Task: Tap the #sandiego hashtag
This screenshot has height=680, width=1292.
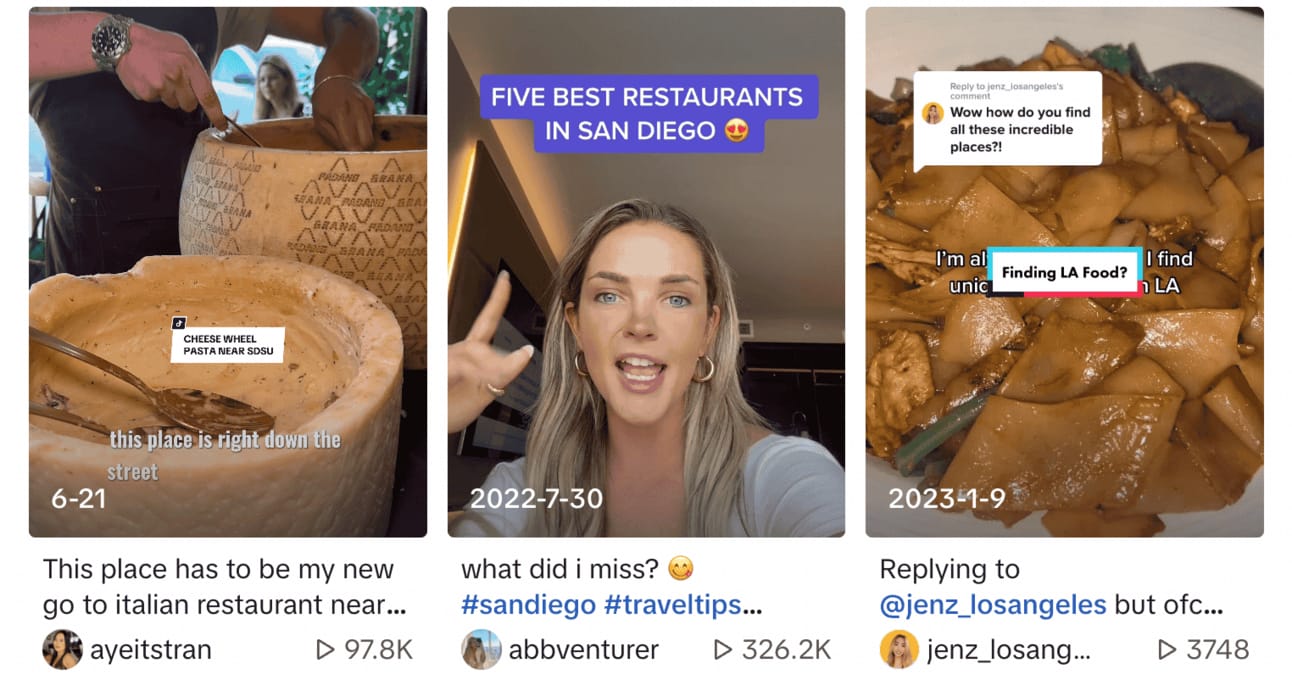Action: (x=529, y=605)
